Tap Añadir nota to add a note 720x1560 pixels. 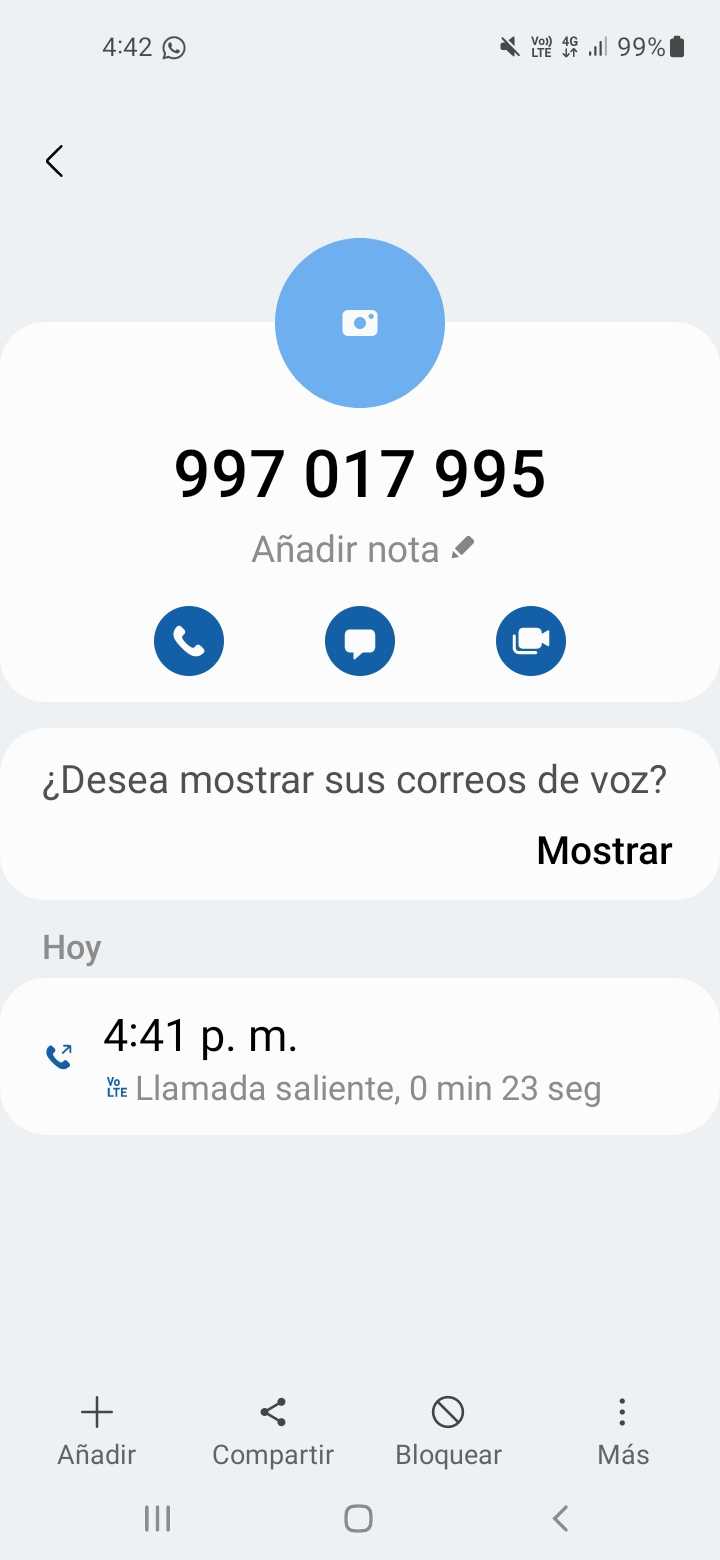[x=362, y=550]
